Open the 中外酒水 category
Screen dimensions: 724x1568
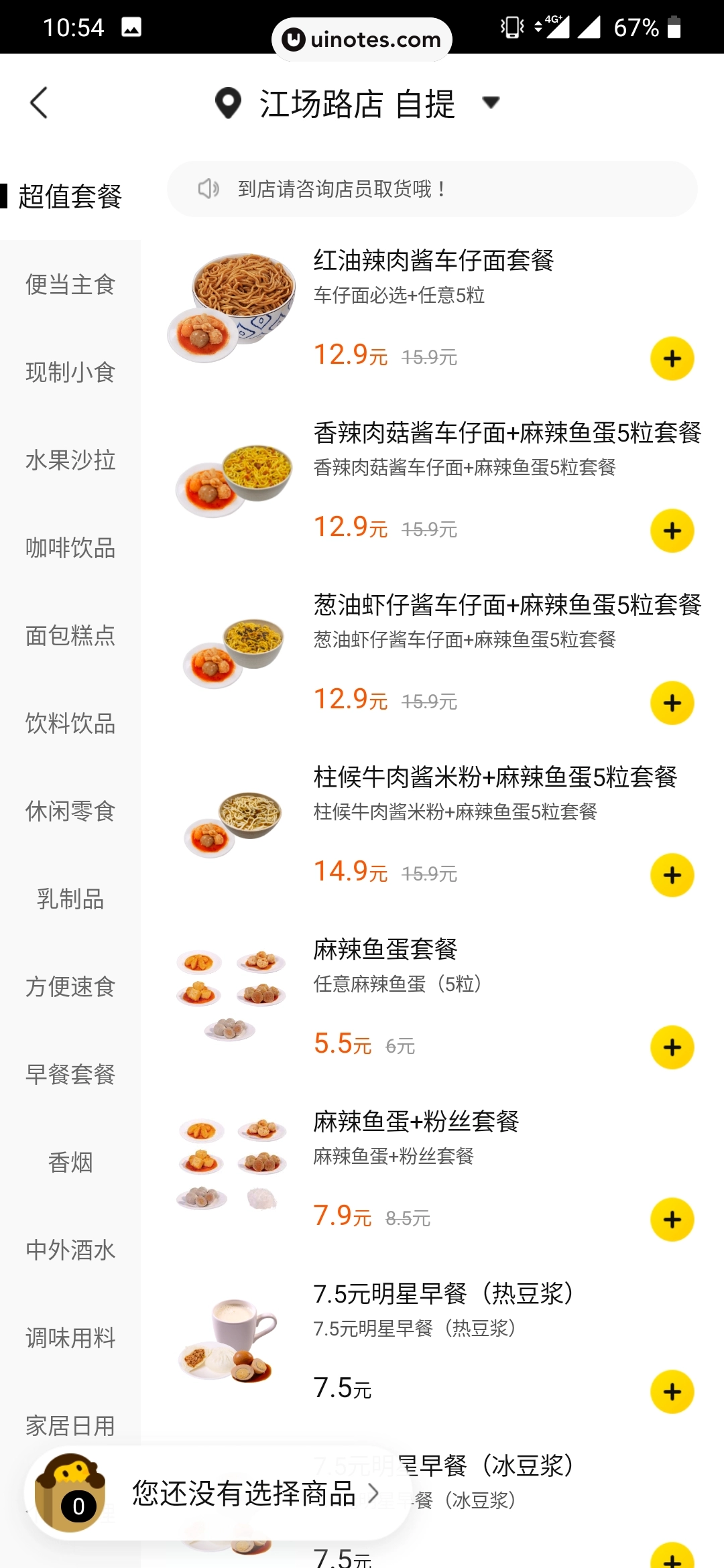tap(70, 1250)
